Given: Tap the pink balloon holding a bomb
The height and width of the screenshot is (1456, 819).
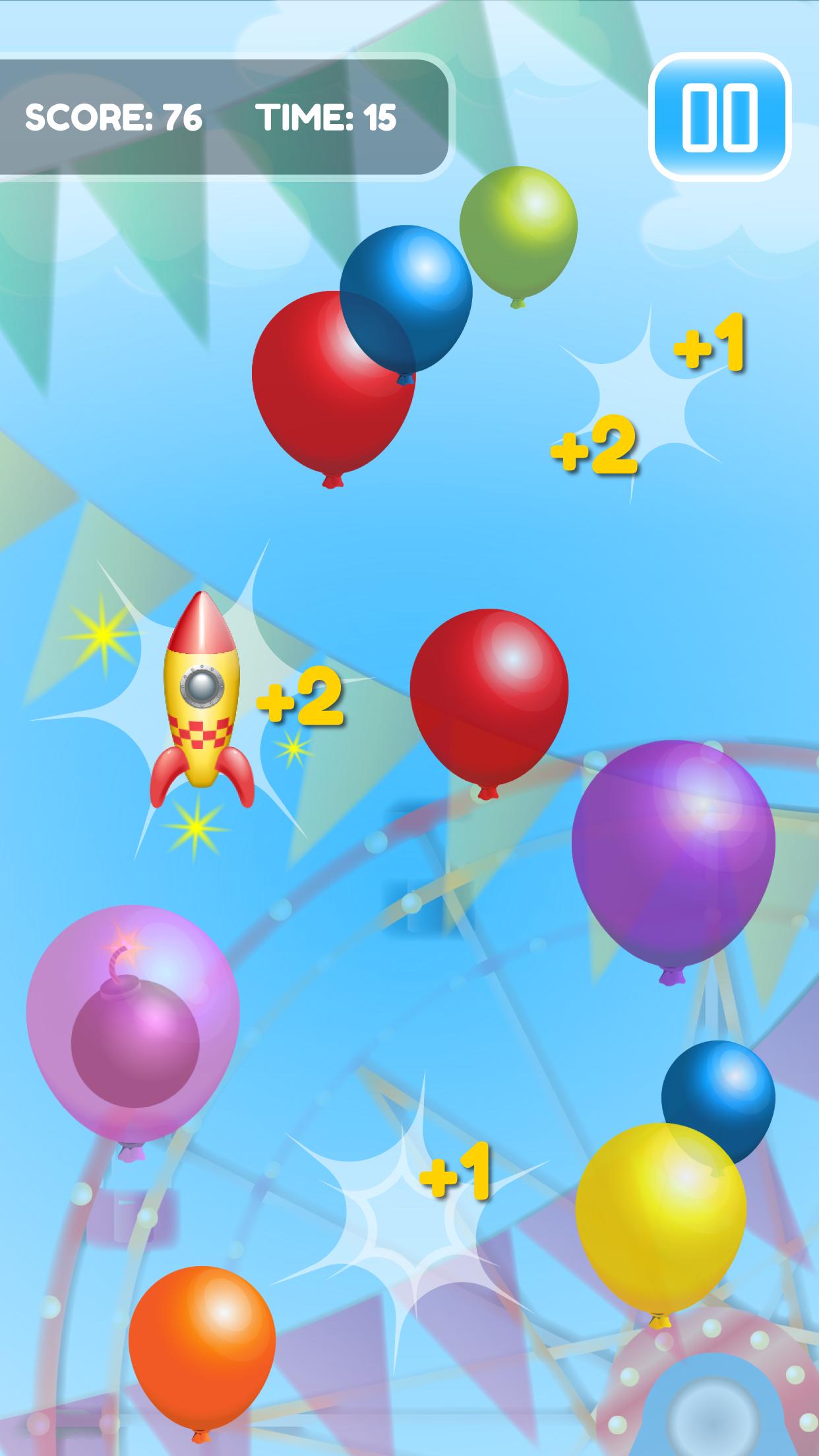Looking at the screenshot, I should (x=132, y=1025).
